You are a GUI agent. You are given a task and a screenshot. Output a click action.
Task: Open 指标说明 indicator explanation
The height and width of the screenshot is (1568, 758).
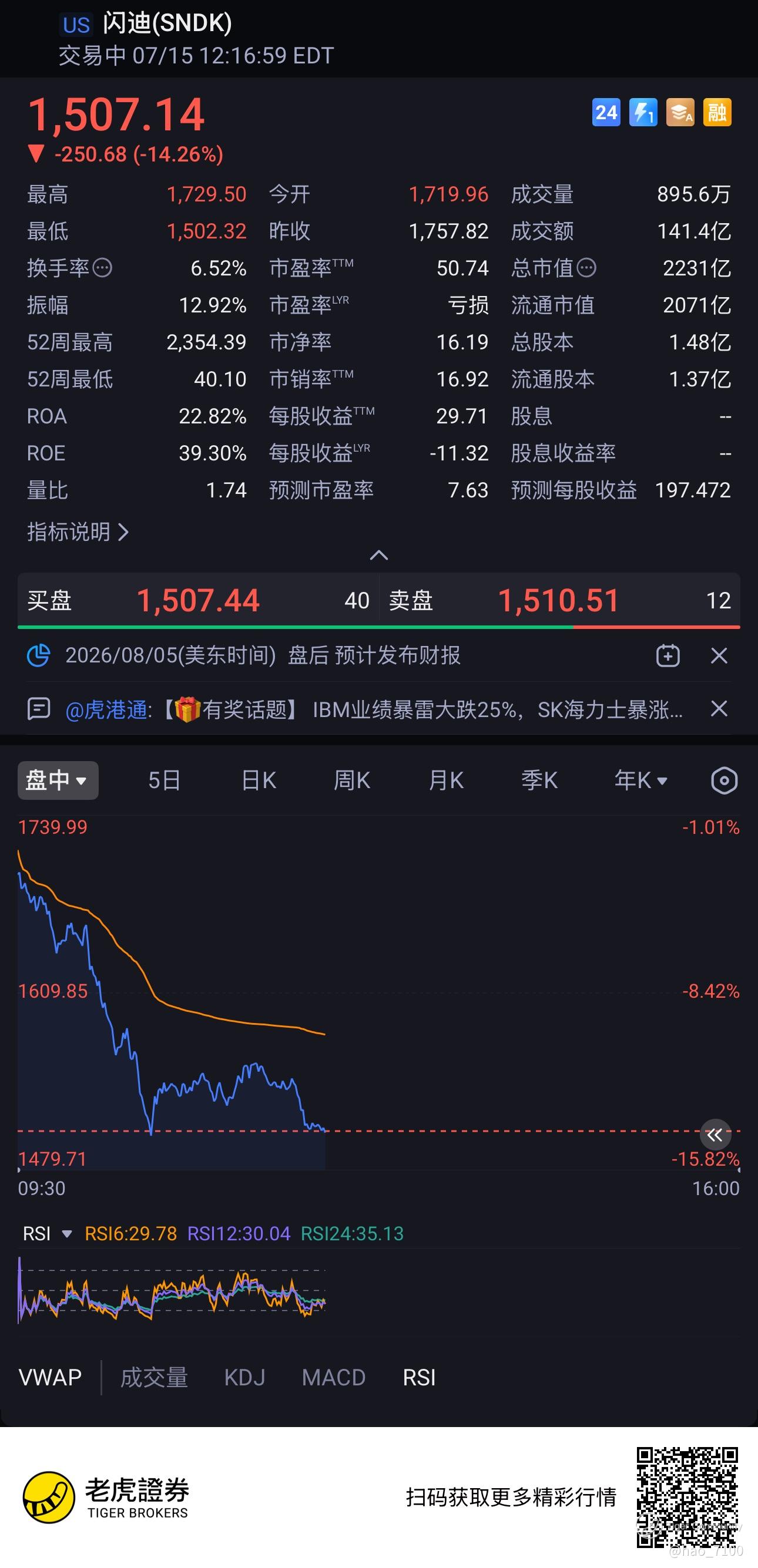click(x=78, y=532)
